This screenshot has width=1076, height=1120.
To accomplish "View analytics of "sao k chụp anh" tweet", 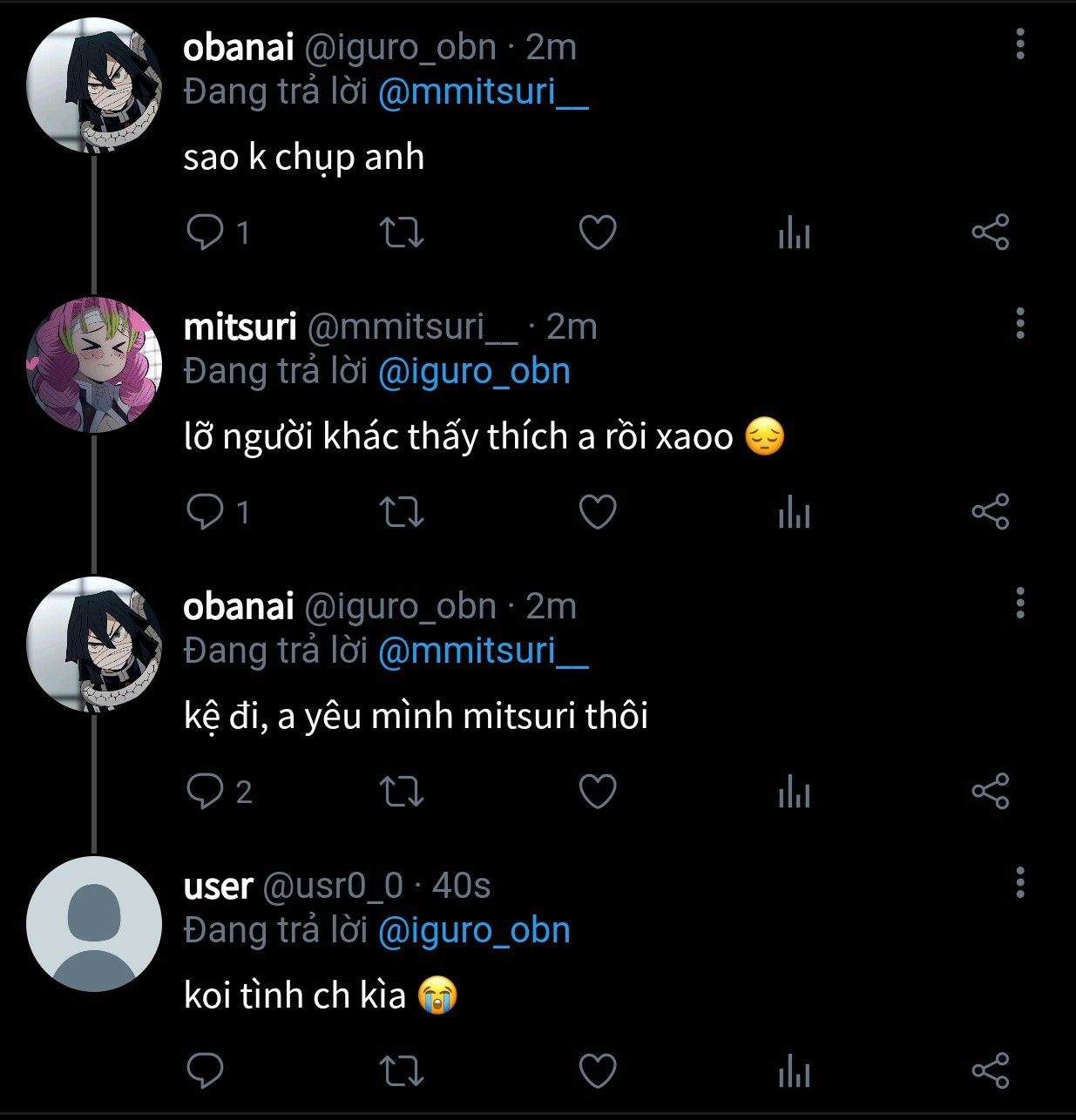I will tap(794, 233).
